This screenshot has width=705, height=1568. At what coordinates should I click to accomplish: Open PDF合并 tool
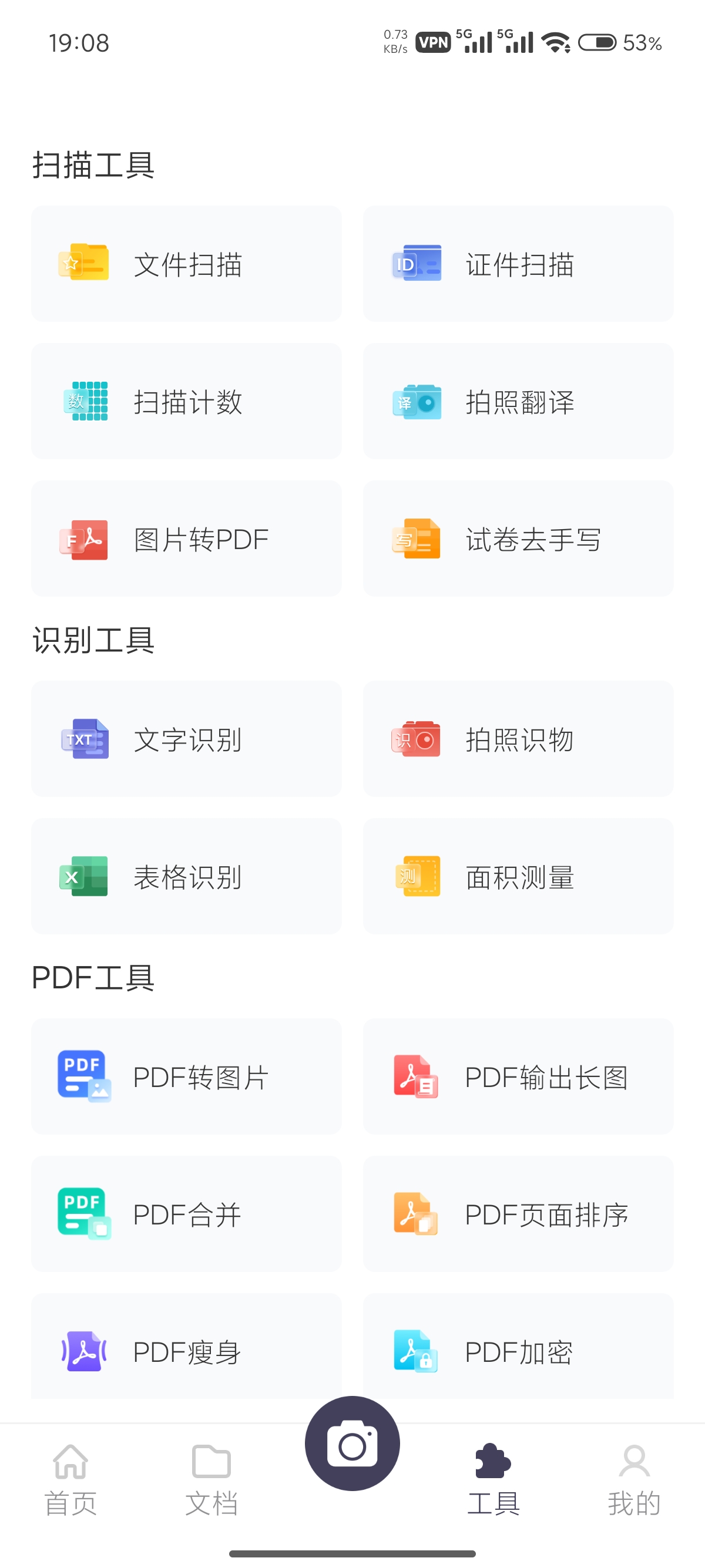[186, 1214]
